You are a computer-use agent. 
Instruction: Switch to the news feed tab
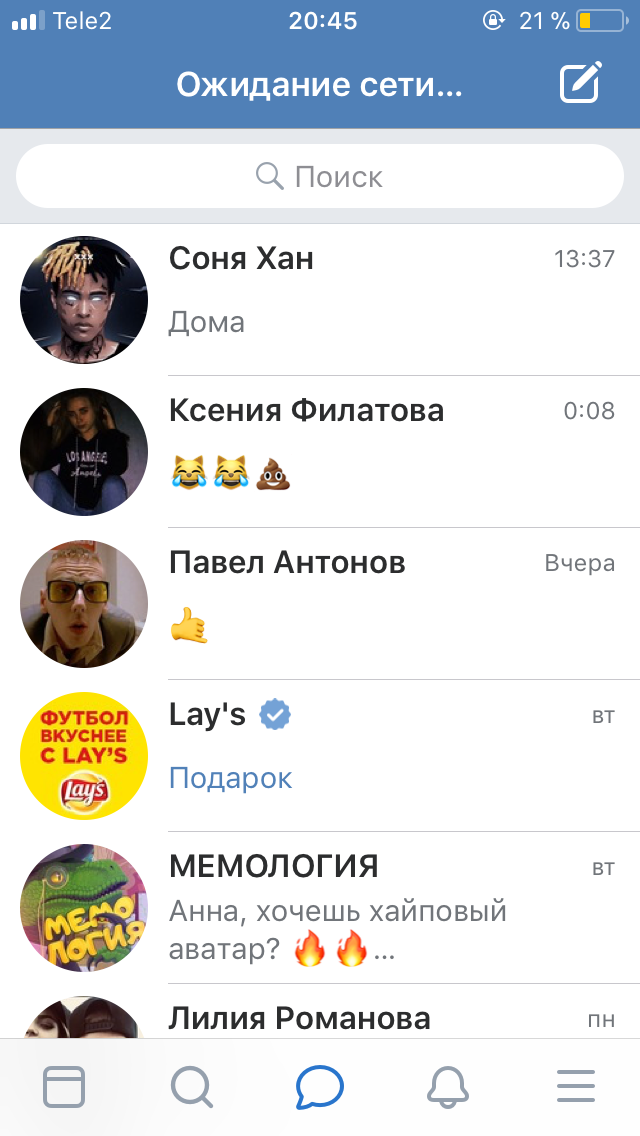click(64, 1087)
